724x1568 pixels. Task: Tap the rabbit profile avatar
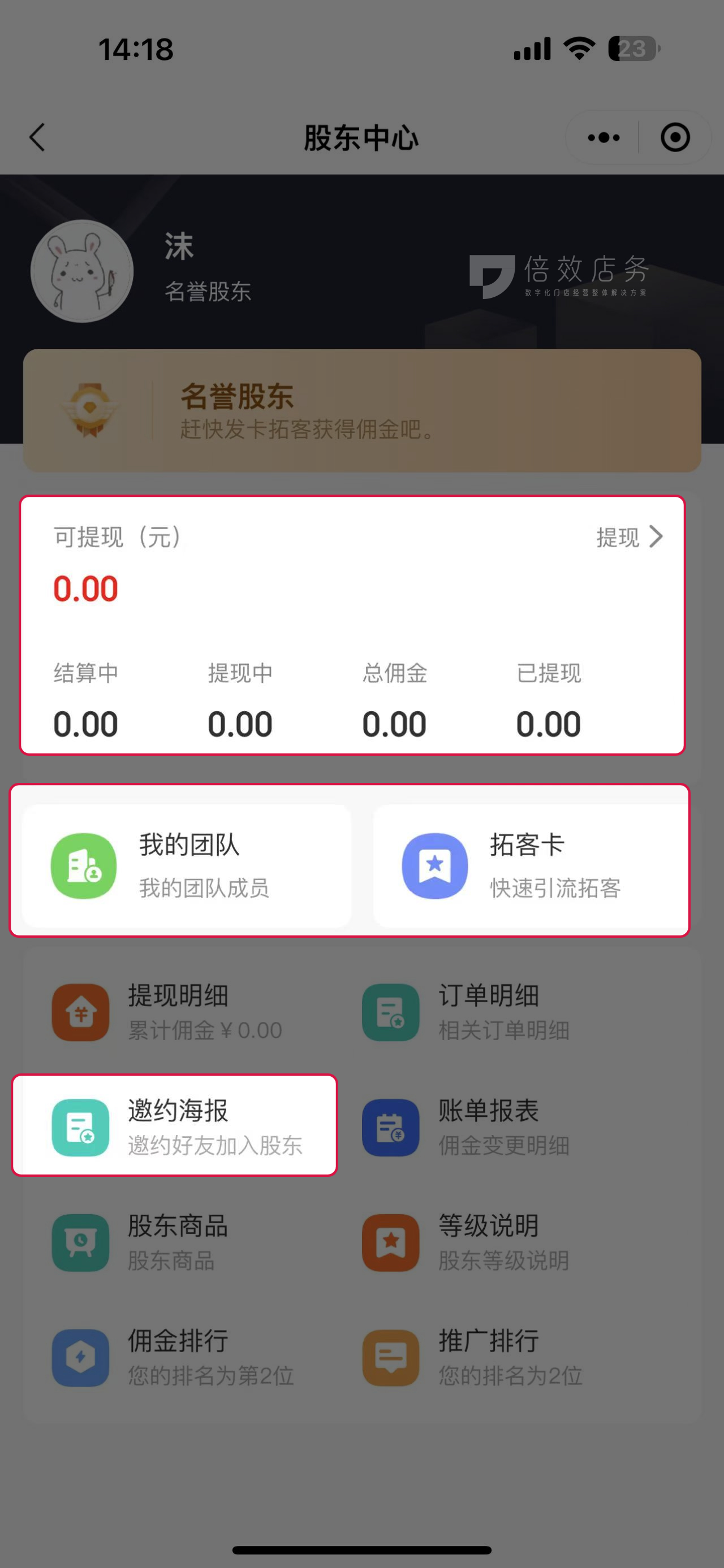point(81,271)
